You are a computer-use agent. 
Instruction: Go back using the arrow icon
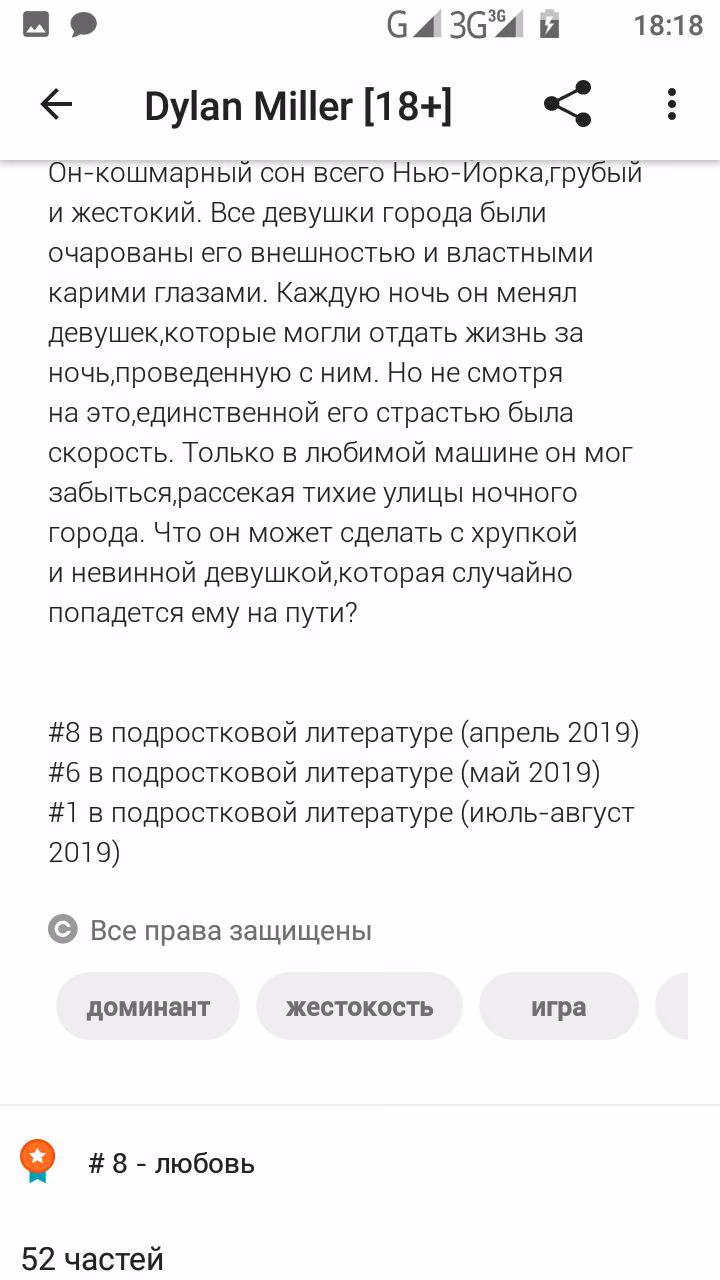[x=56, y=104]
